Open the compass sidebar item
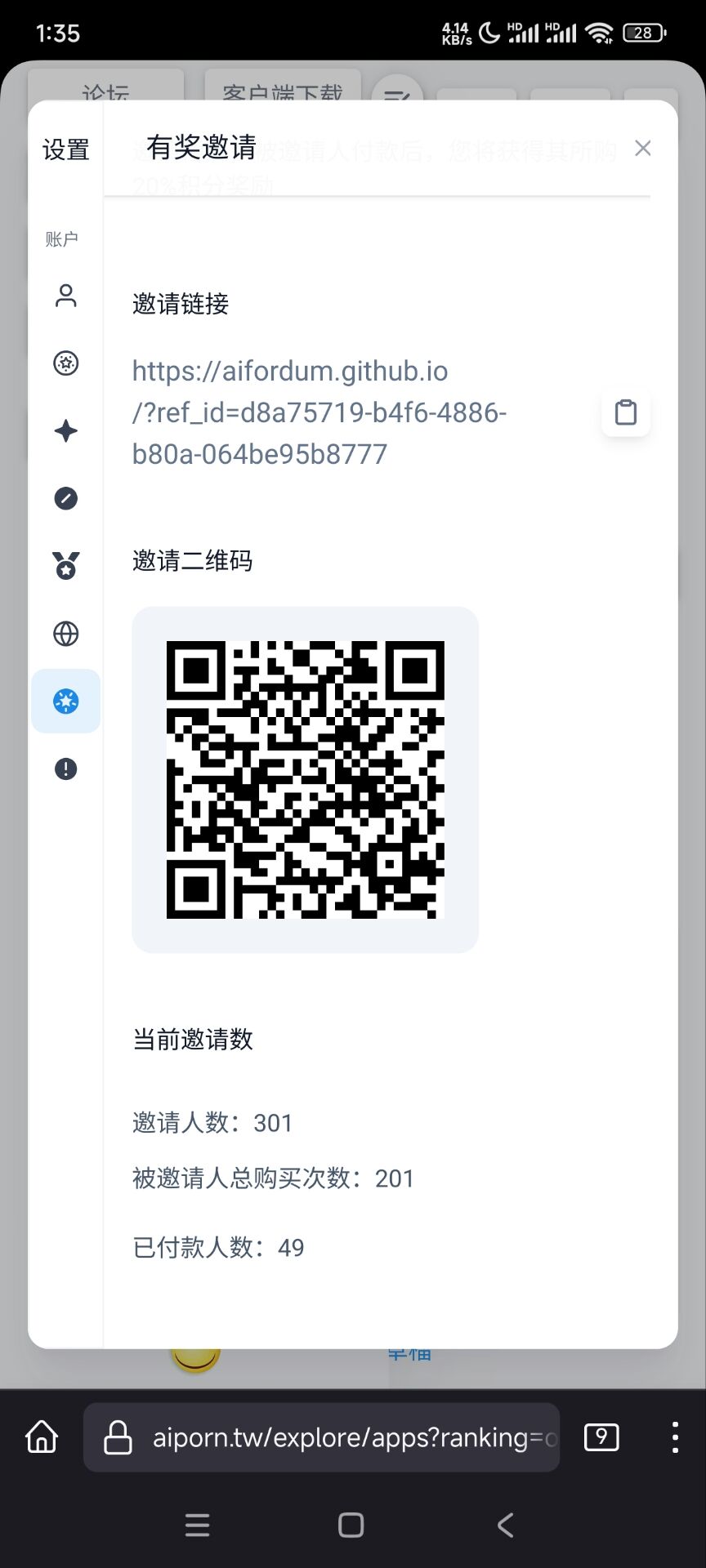706x1568 pixels. pos(65,498)
